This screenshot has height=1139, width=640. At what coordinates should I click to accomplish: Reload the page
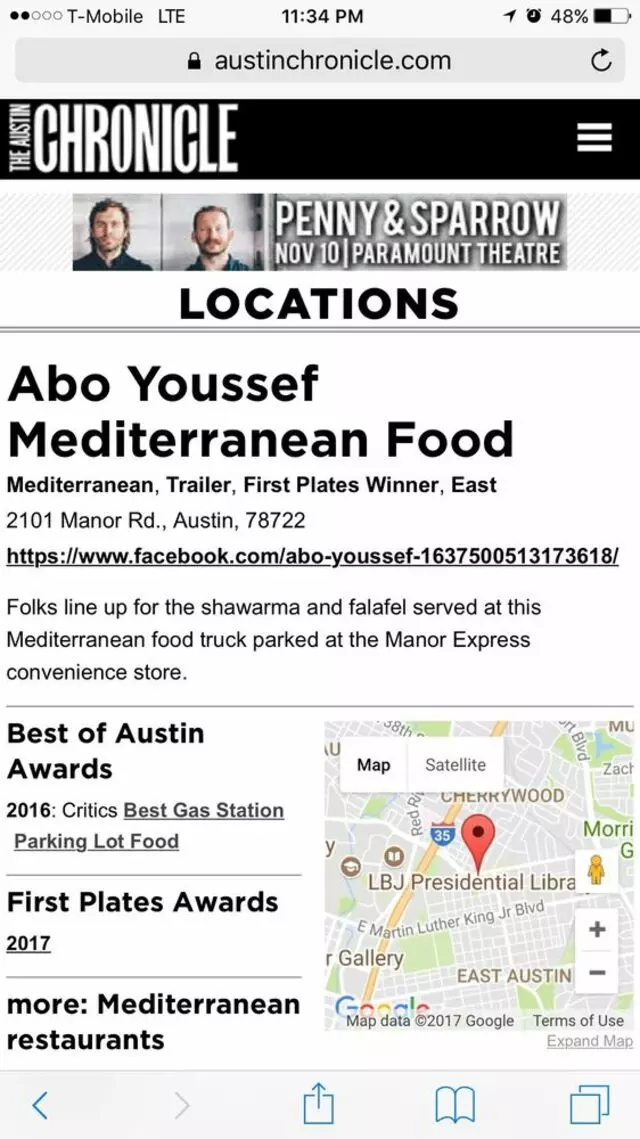pyautogui.click(x=600, y=60)
